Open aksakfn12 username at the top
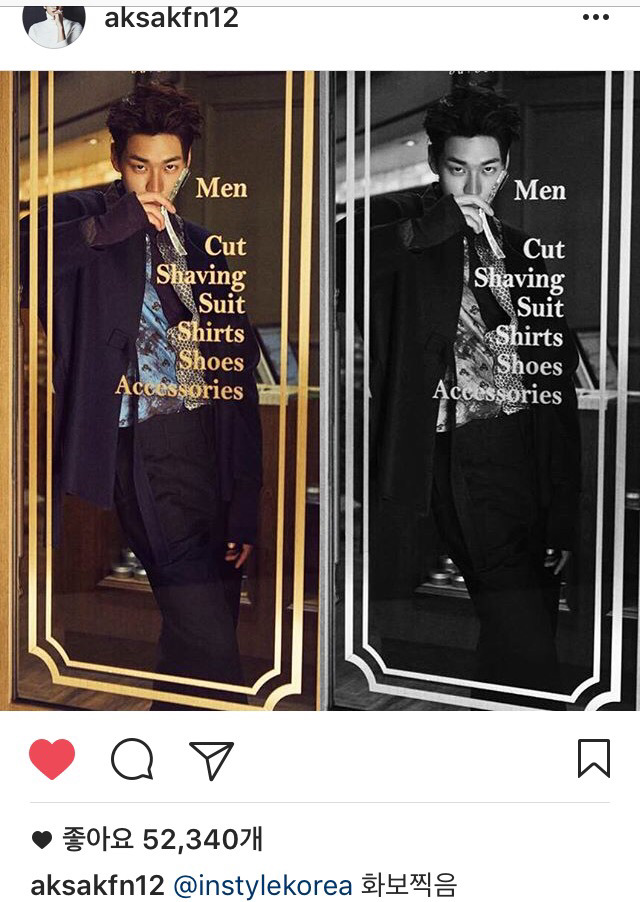Viewport: 640px width, 902px height. [171, 17]
